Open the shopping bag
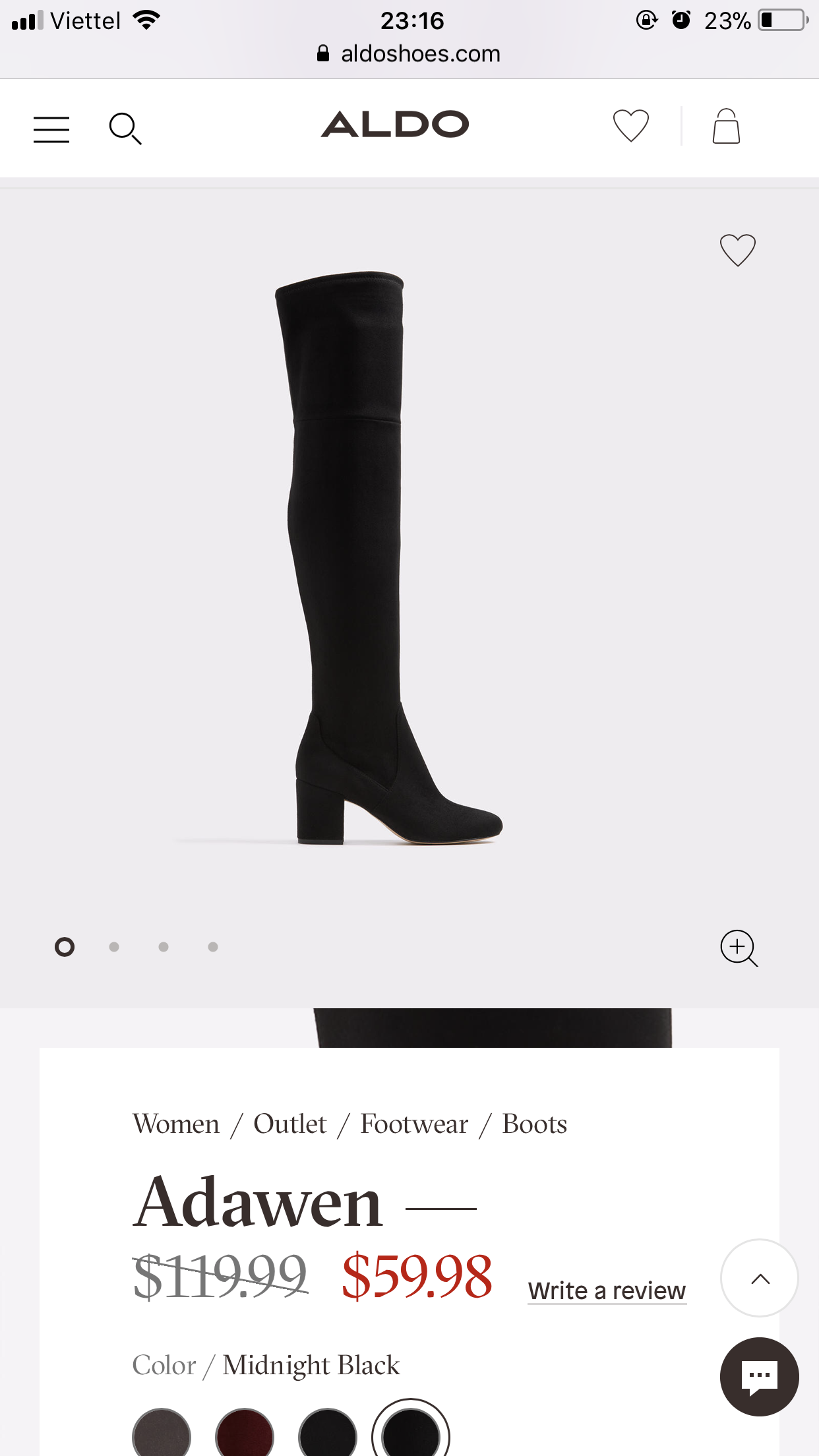Viewport: 819px width, 1456px height. [726, 127]
